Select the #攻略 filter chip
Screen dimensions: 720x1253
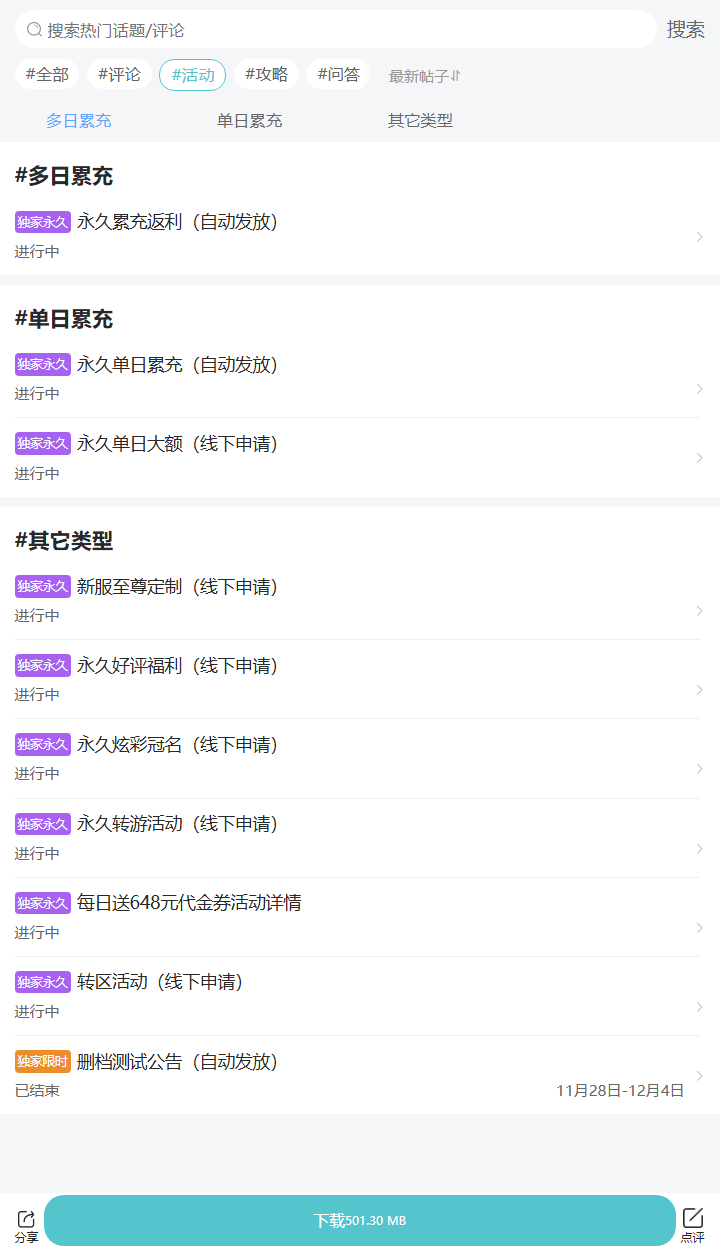266,74
